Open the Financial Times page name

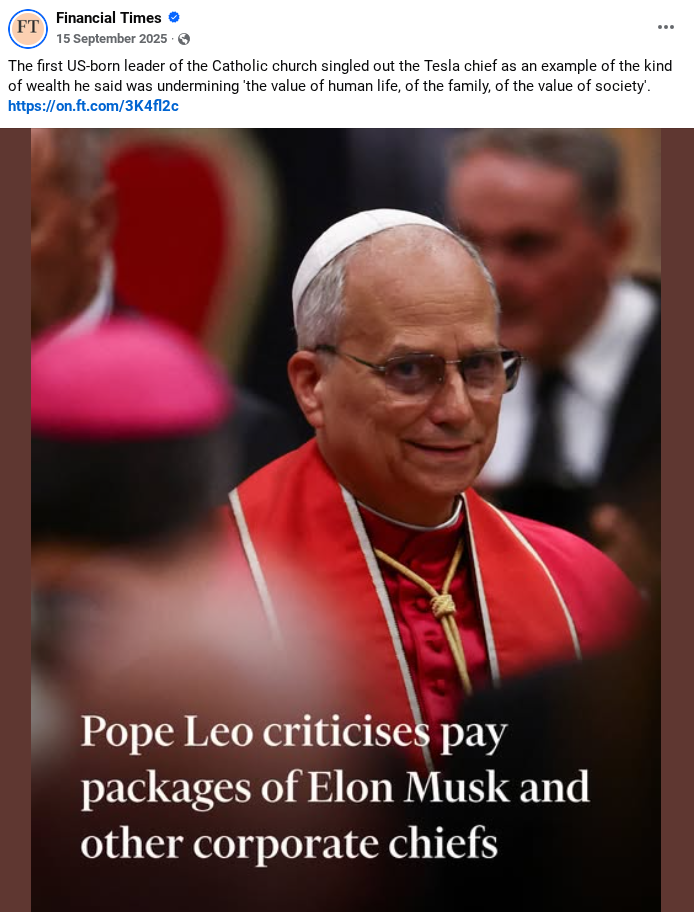click(108, 18)
